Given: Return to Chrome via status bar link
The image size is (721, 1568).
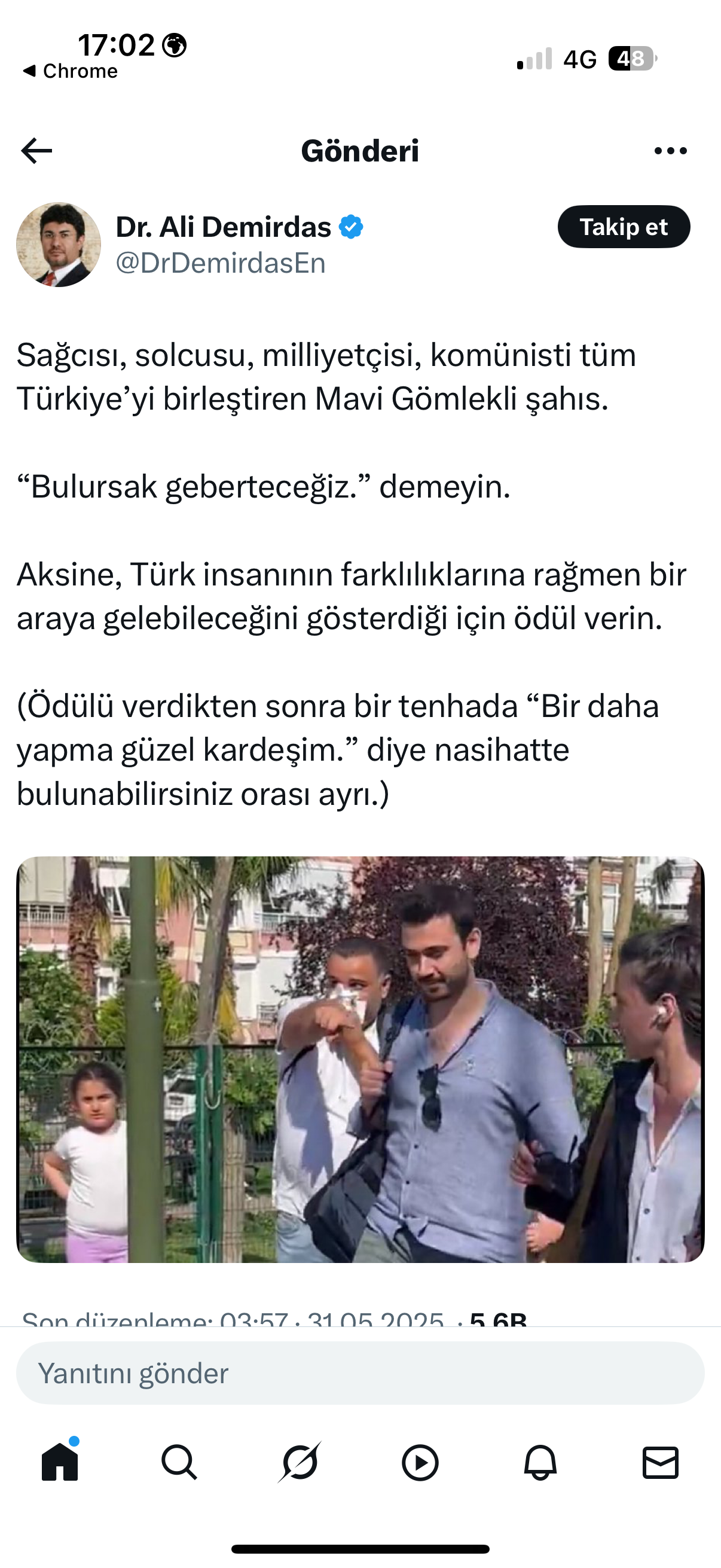Looking at the screenshot, I should [71, 71].
